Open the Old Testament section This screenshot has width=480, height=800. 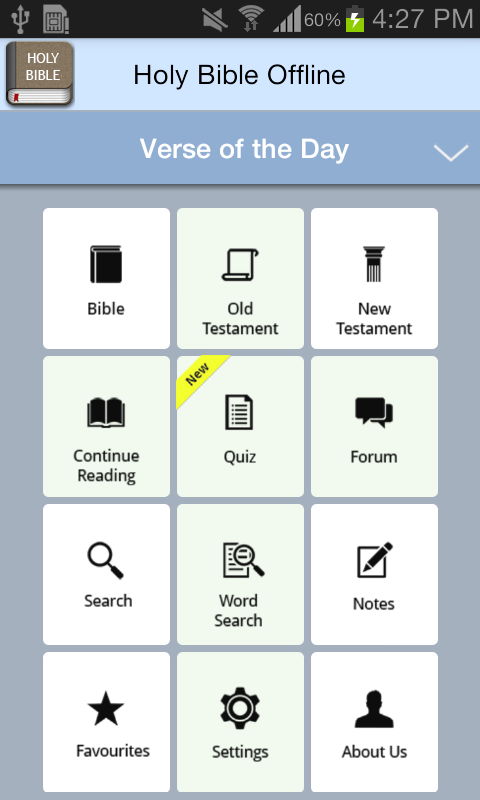(240, 278)
